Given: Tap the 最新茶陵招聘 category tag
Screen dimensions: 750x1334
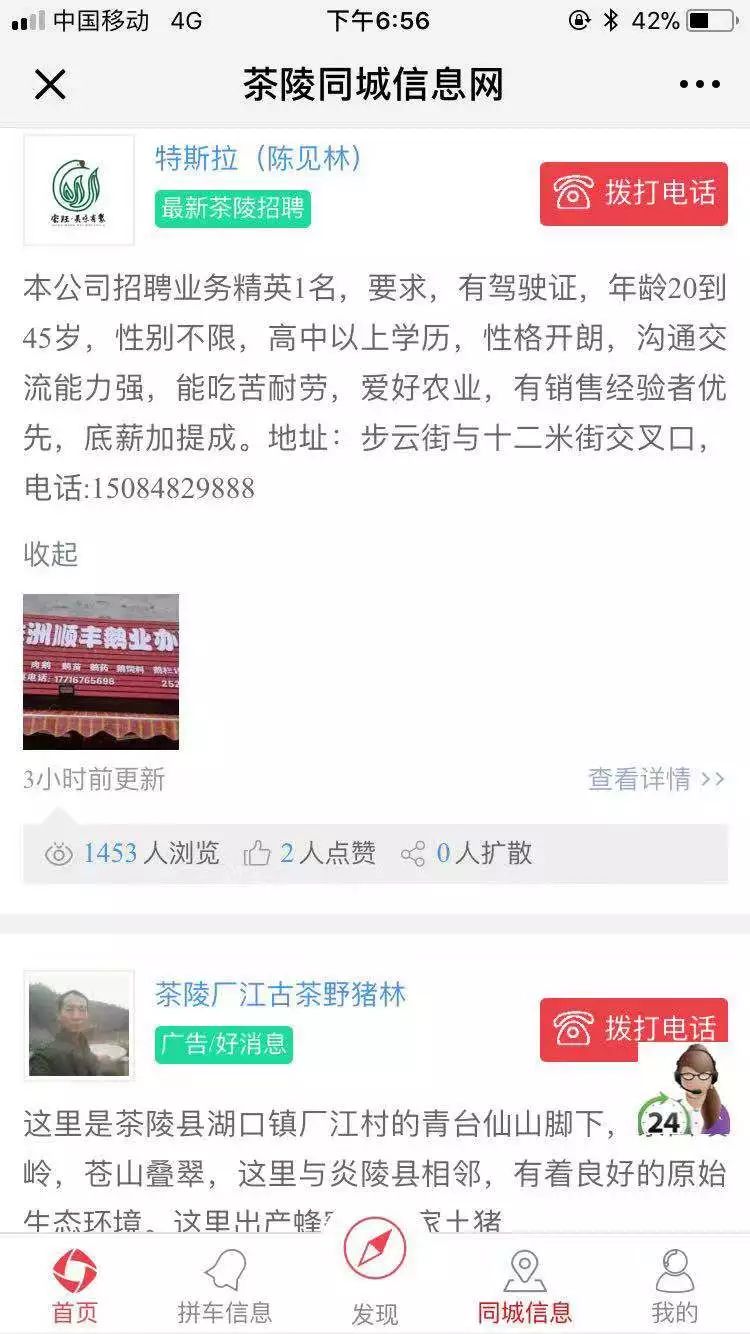Looking at the screenshot, I should coord(232,209).
